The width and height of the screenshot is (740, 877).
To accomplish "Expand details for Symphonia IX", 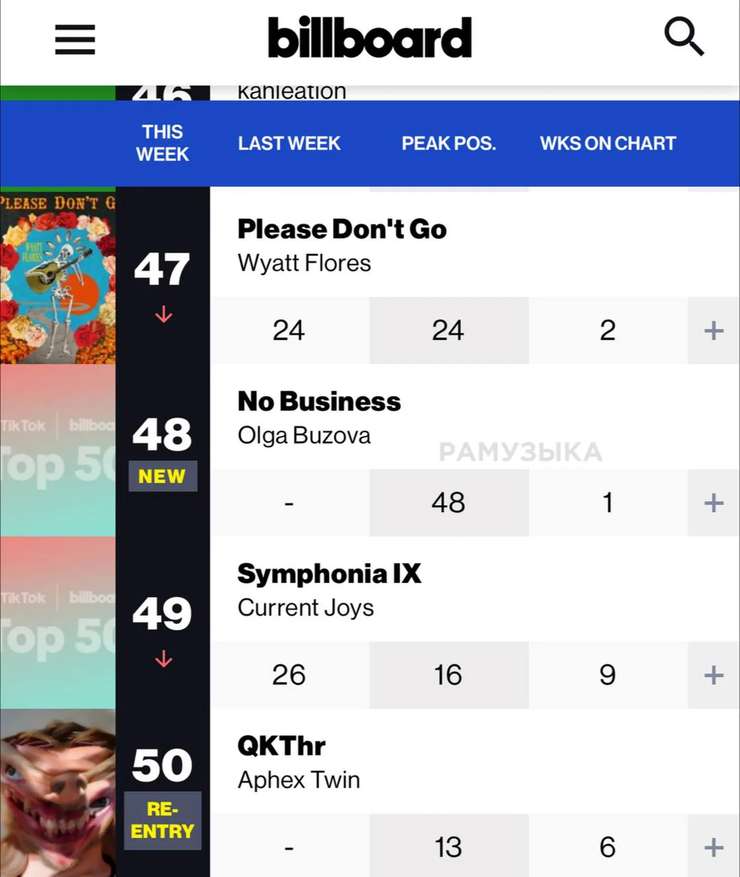I will pyautogui.click(x=713, y=675).
